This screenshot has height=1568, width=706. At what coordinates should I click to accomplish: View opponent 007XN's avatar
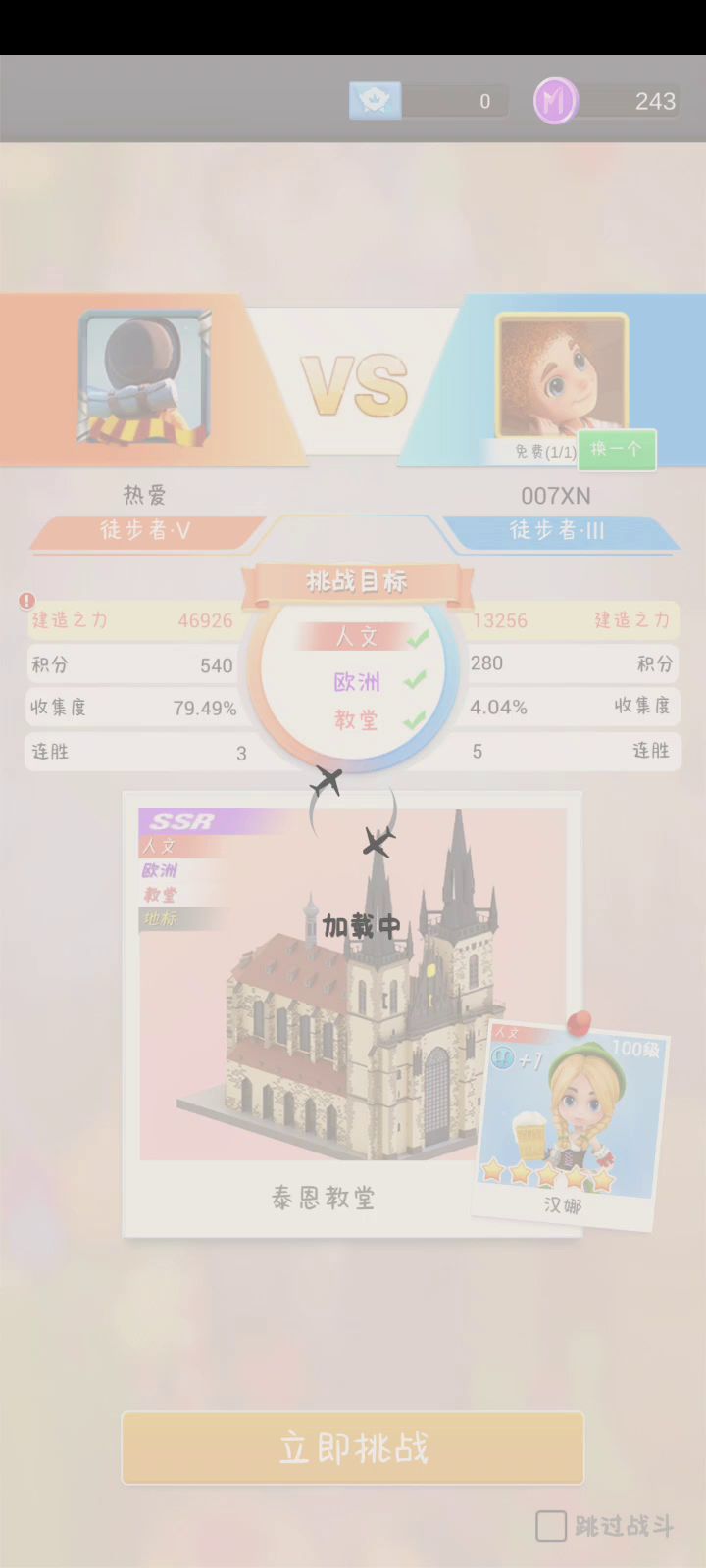tap(561, 374)
